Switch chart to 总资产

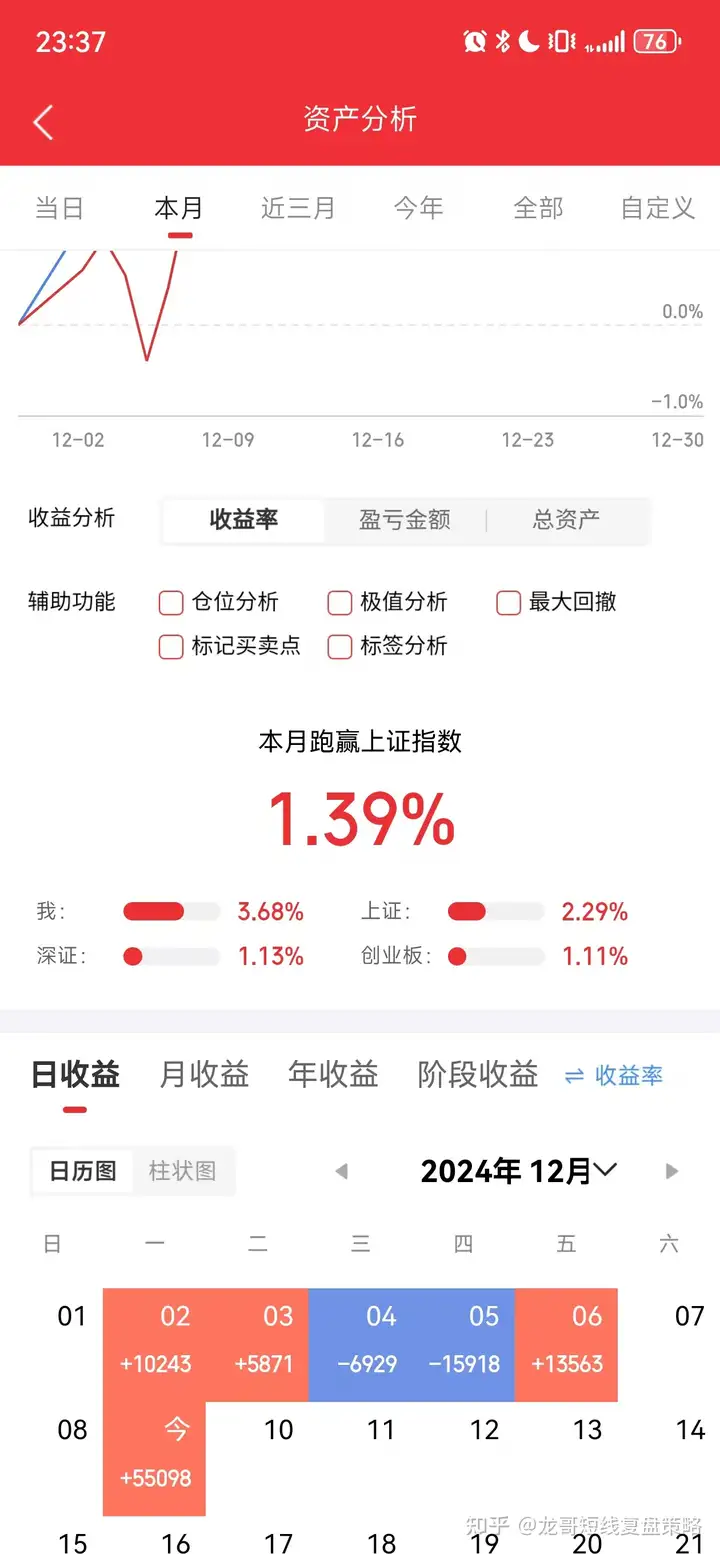click(567, 520)
